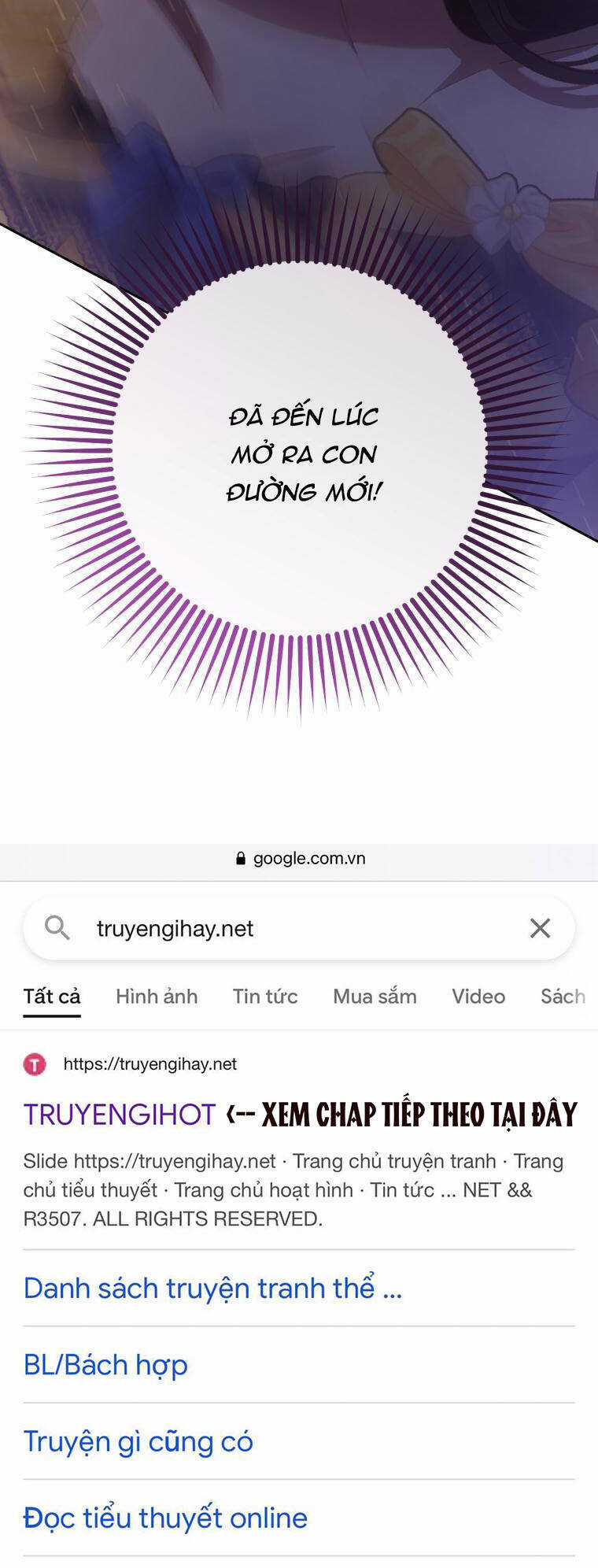Image resolution: width=598 pixels, height=1568 pixels.
Task: Open the Đọc tiểu thuyết online sitelink
Action: [164, 1519]
